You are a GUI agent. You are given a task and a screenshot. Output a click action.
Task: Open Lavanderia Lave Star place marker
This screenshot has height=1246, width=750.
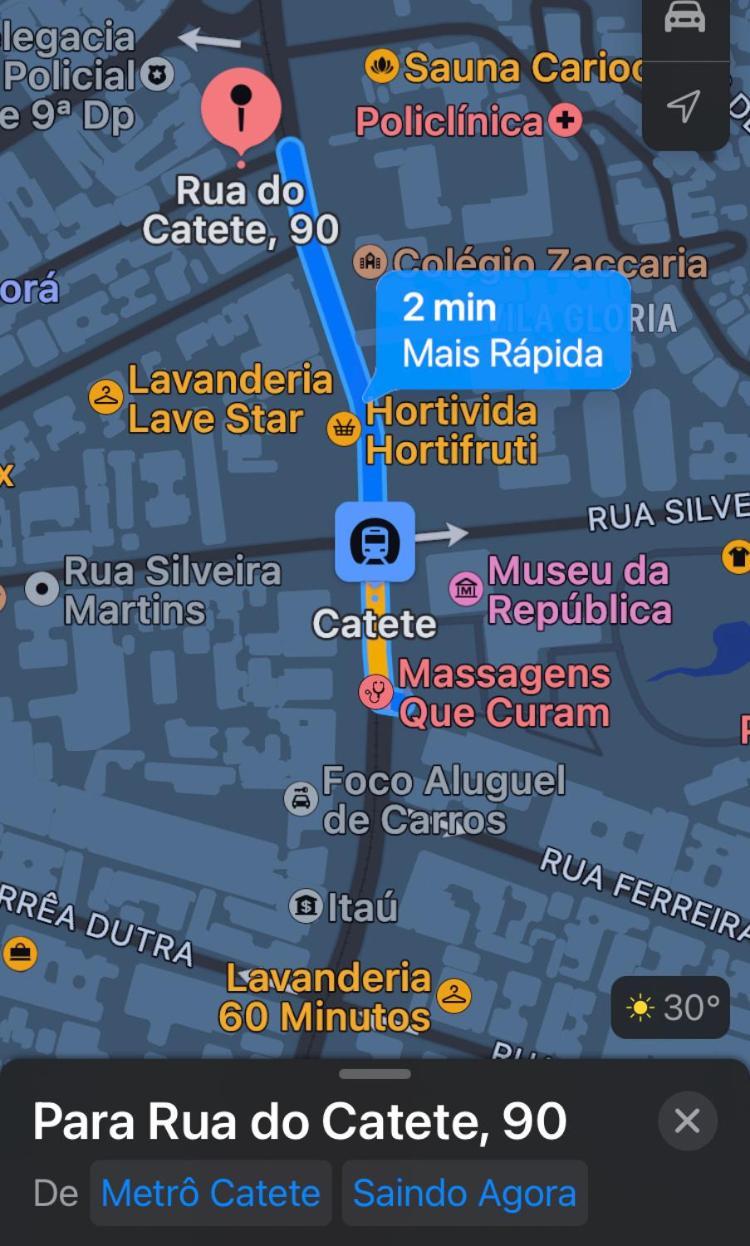tap(106, 397)
